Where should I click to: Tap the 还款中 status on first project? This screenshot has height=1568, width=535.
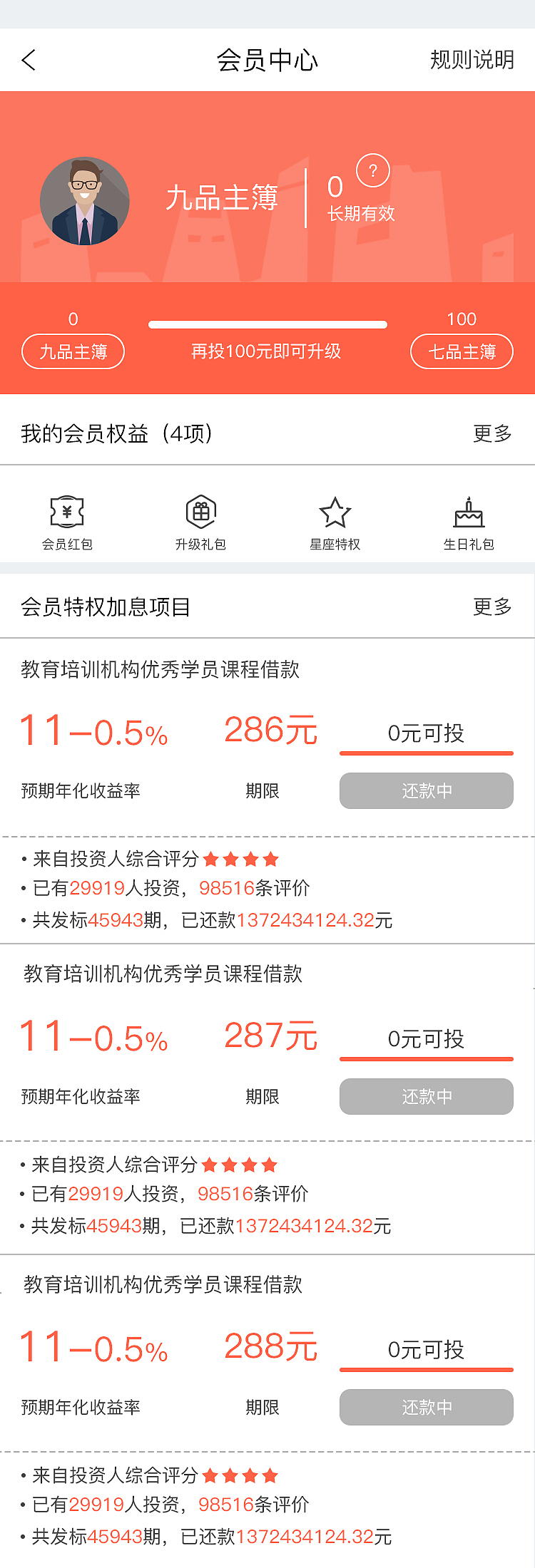pos(426,790)
